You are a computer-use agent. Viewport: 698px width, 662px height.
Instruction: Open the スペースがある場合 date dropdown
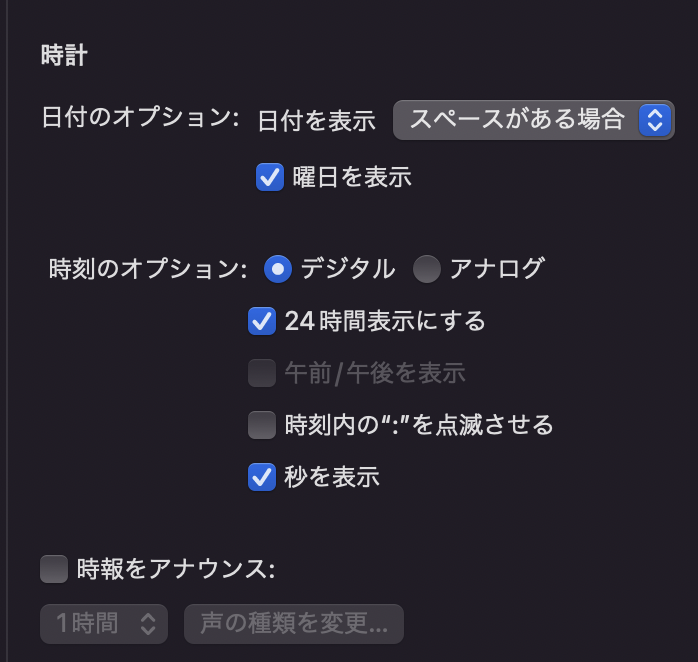click(x=533, y=120)
